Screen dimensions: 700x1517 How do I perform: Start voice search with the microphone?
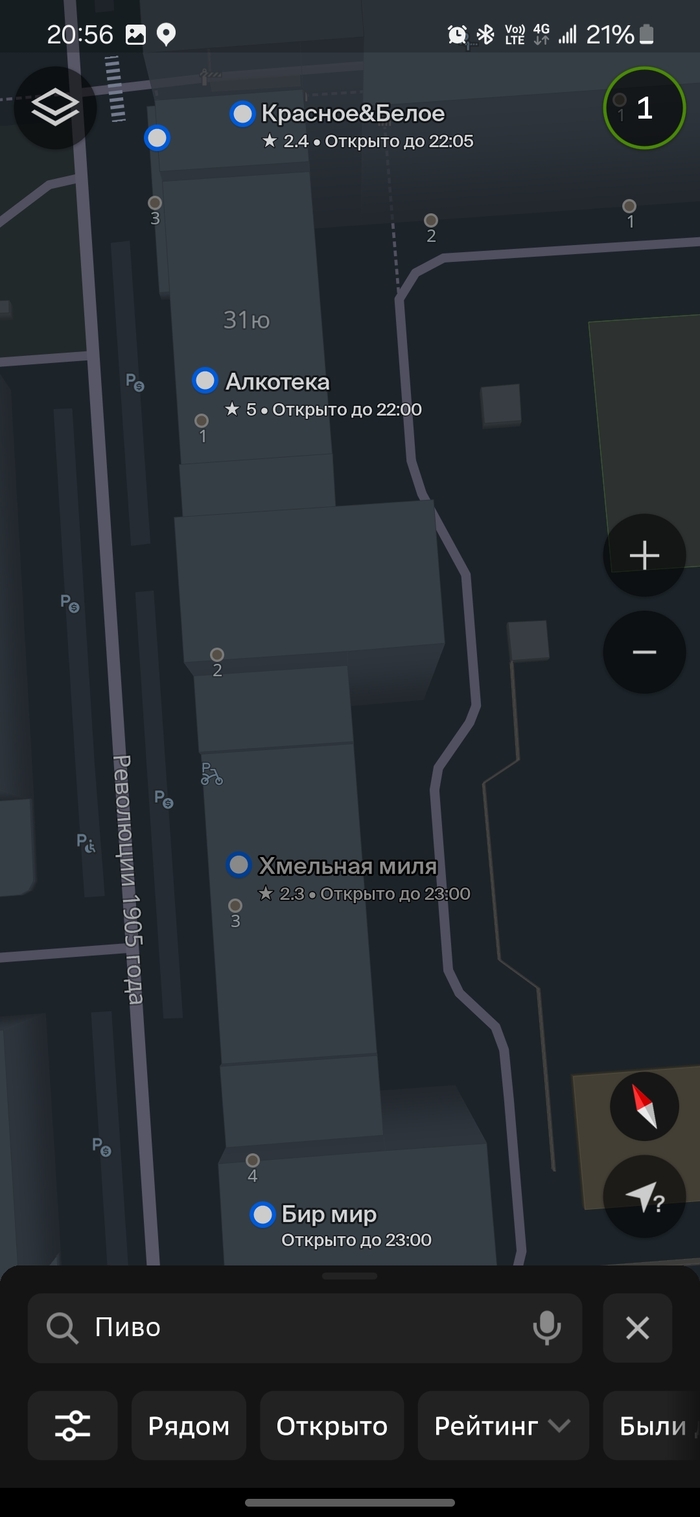pos(546,1328)
